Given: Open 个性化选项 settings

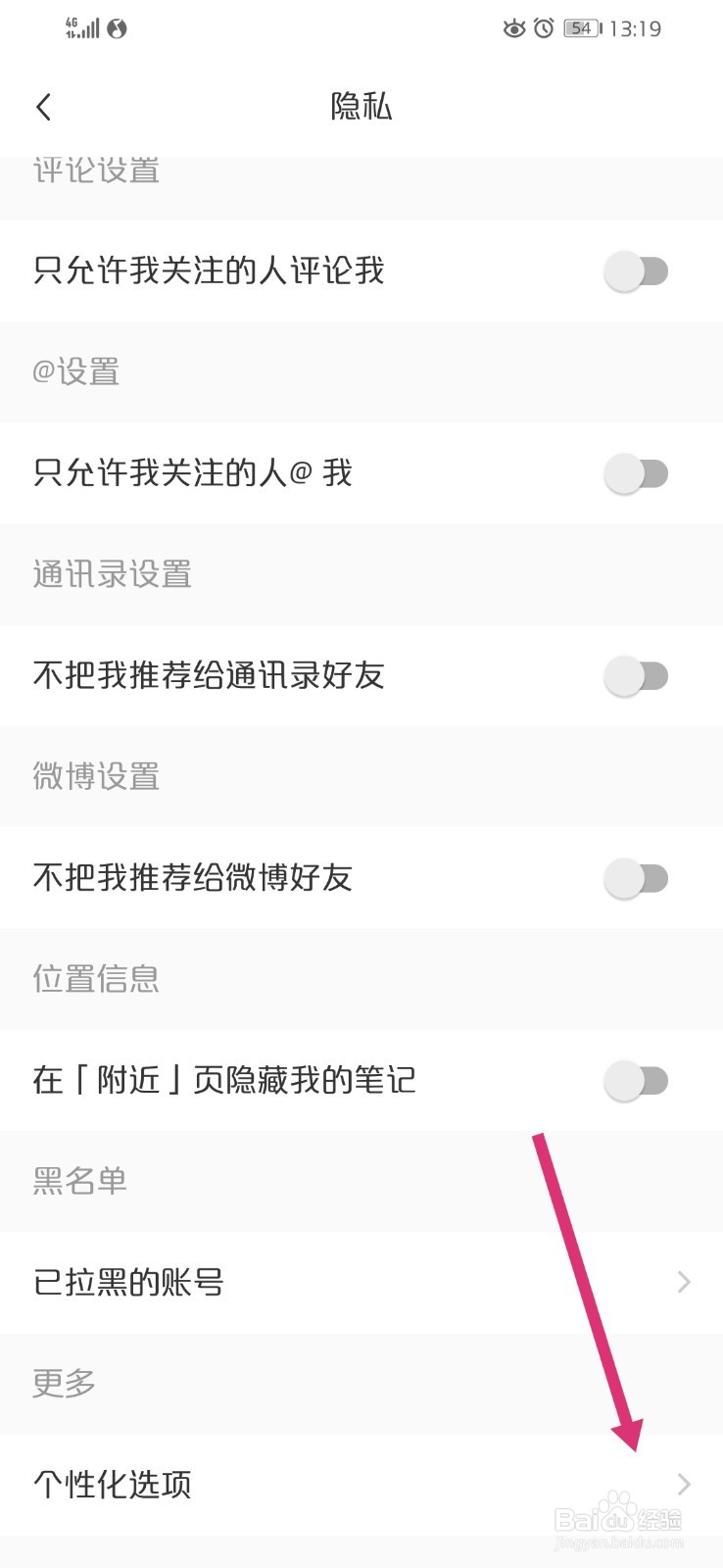Looking at the screenshot, I should pos(361,1485).
